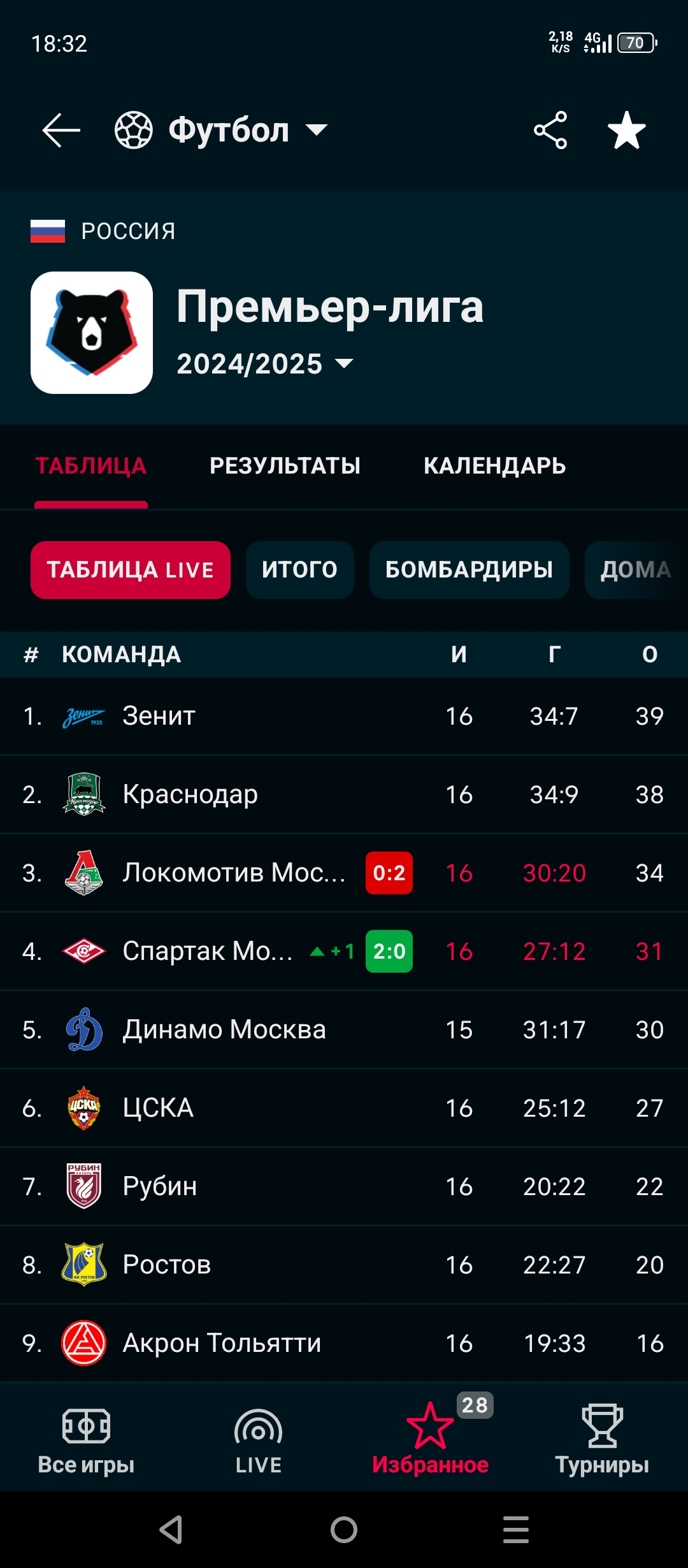Open Локомотив's live 0:2 match score
The image size is (688, 1568).
389,873
